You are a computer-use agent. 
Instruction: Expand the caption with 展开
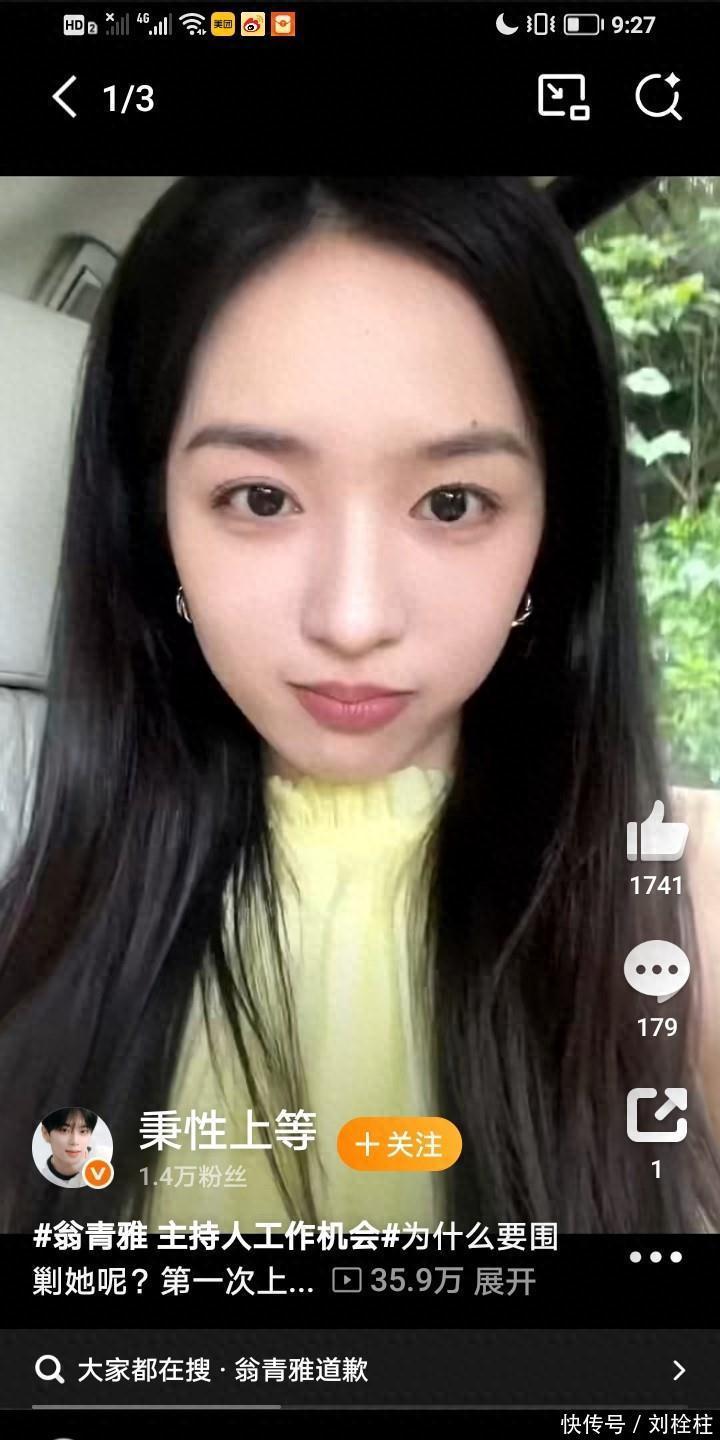pos(505,1281)
